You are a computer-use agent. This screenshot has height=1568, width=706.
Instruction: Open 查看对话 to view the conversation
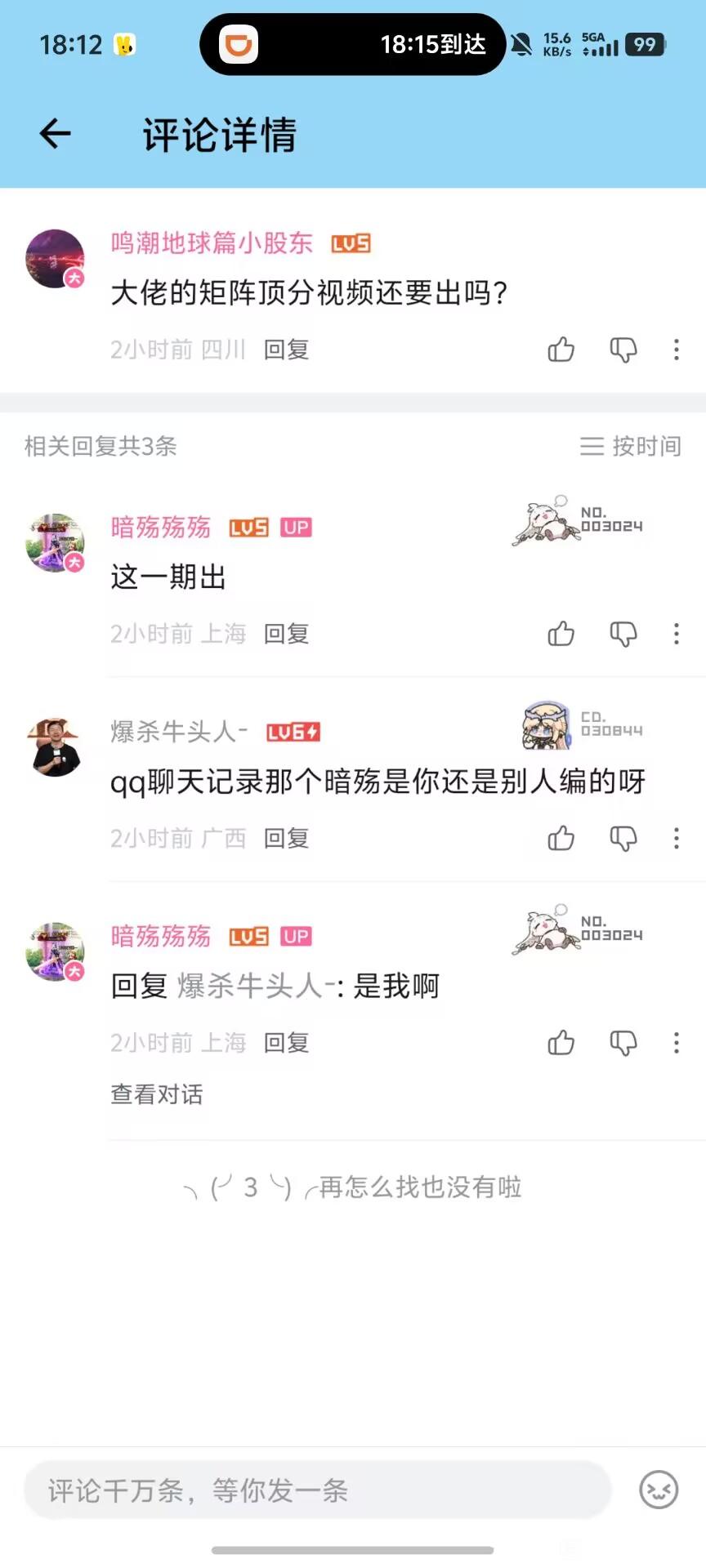157,1094
